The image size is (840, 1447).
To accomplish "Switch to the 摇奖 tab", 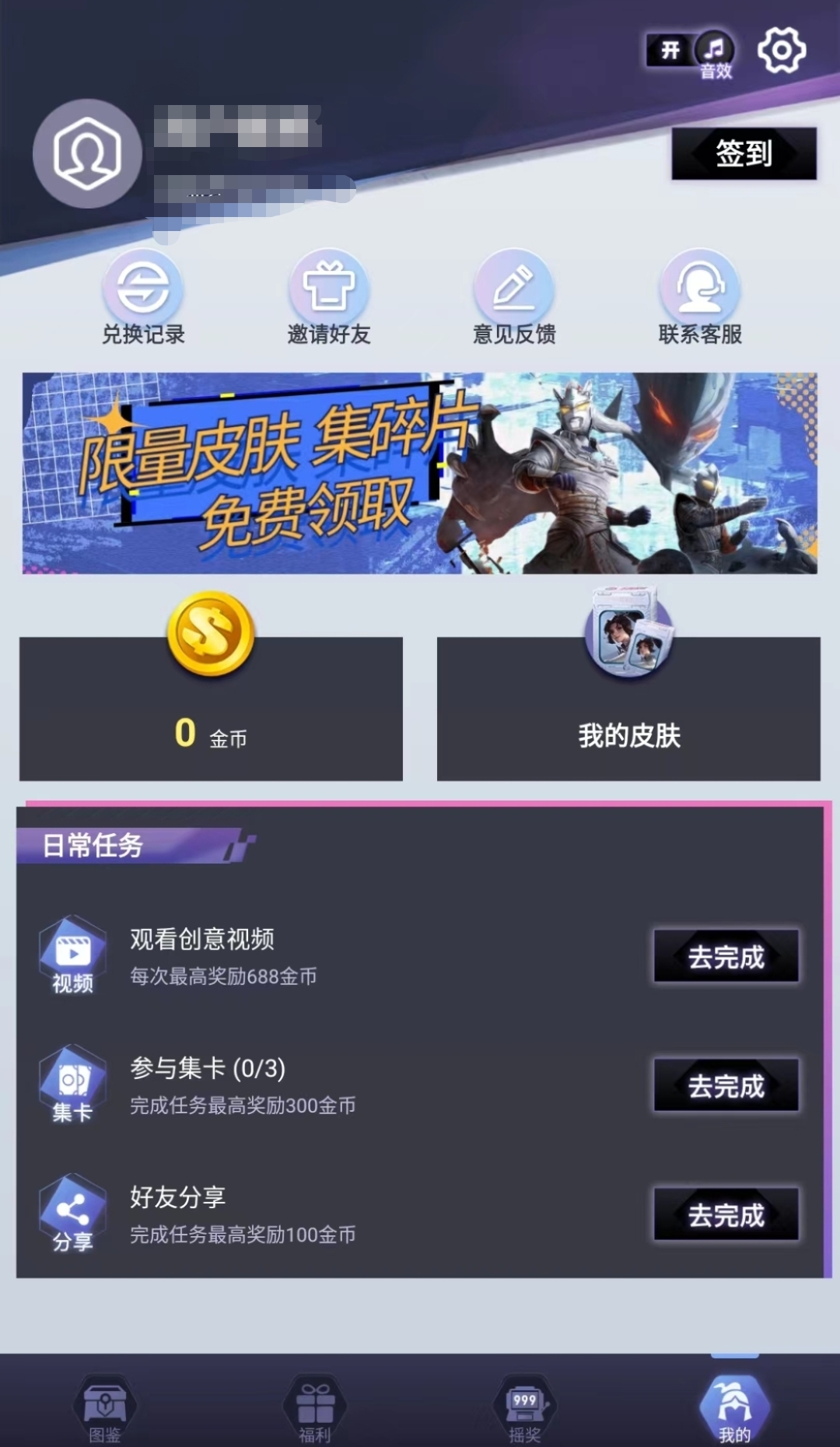I will tap(524, 1409).
